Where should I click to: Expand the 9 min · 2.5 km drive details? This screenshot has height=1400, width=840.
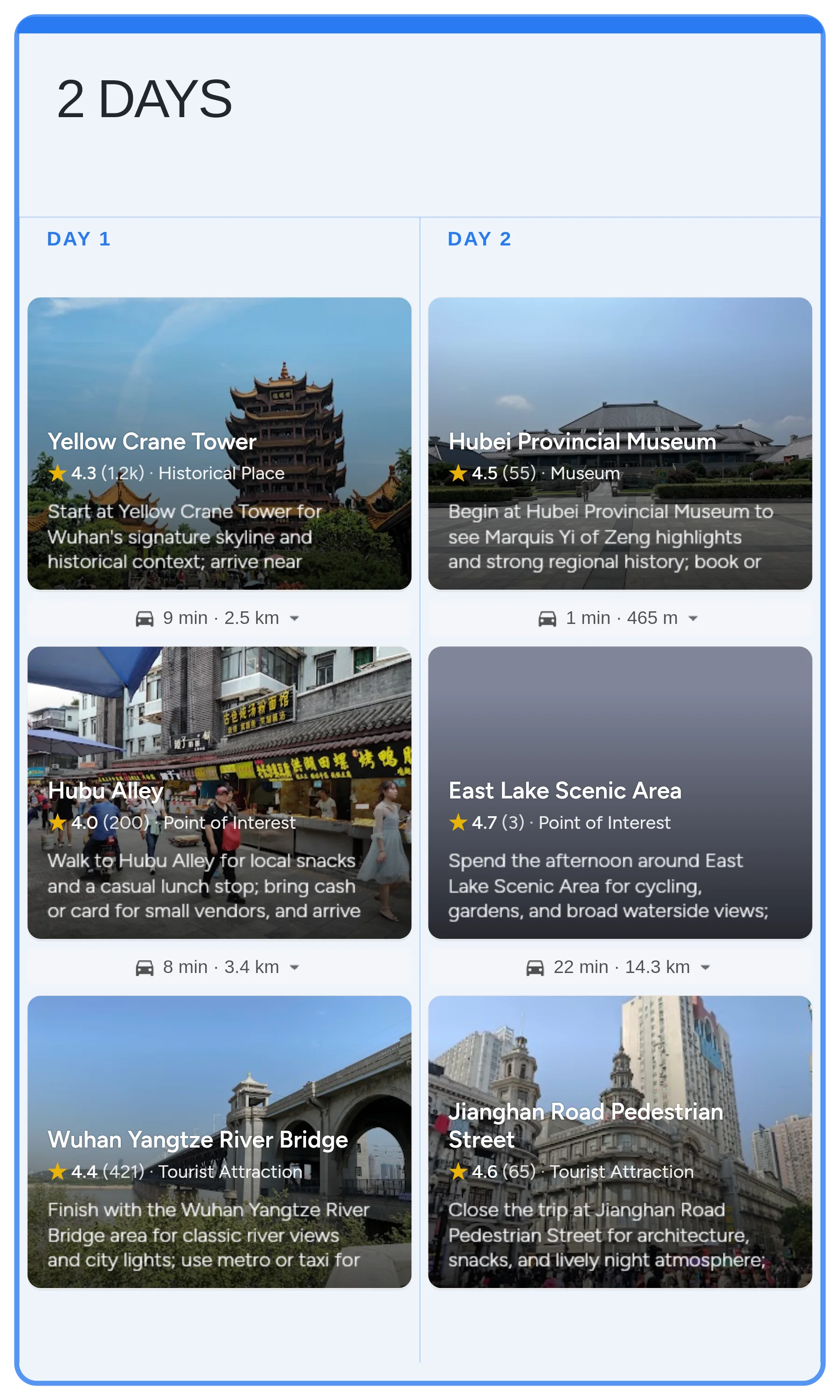click(294, 618)
